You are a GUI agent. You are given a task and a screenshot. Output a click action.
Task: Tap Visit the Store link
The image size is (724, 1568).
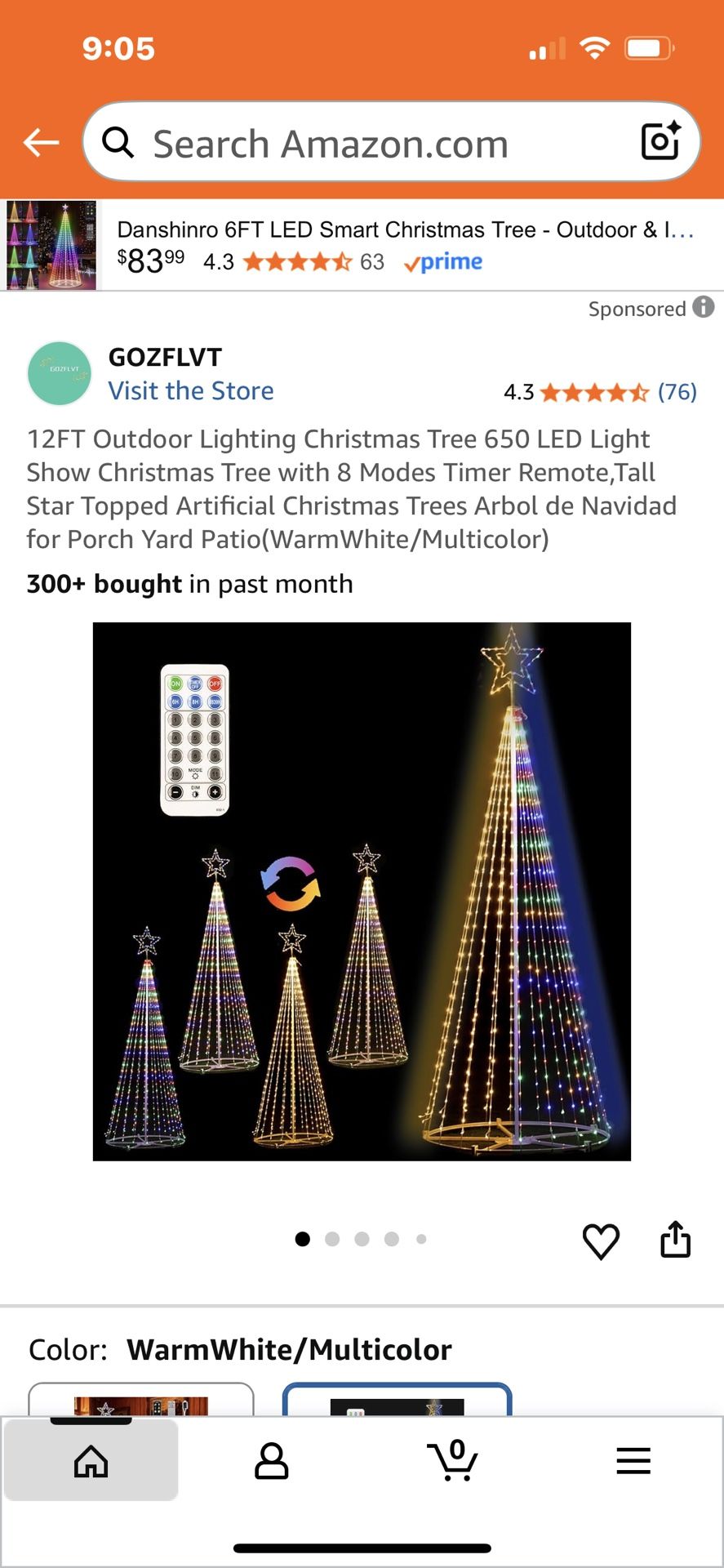point(191,390)
